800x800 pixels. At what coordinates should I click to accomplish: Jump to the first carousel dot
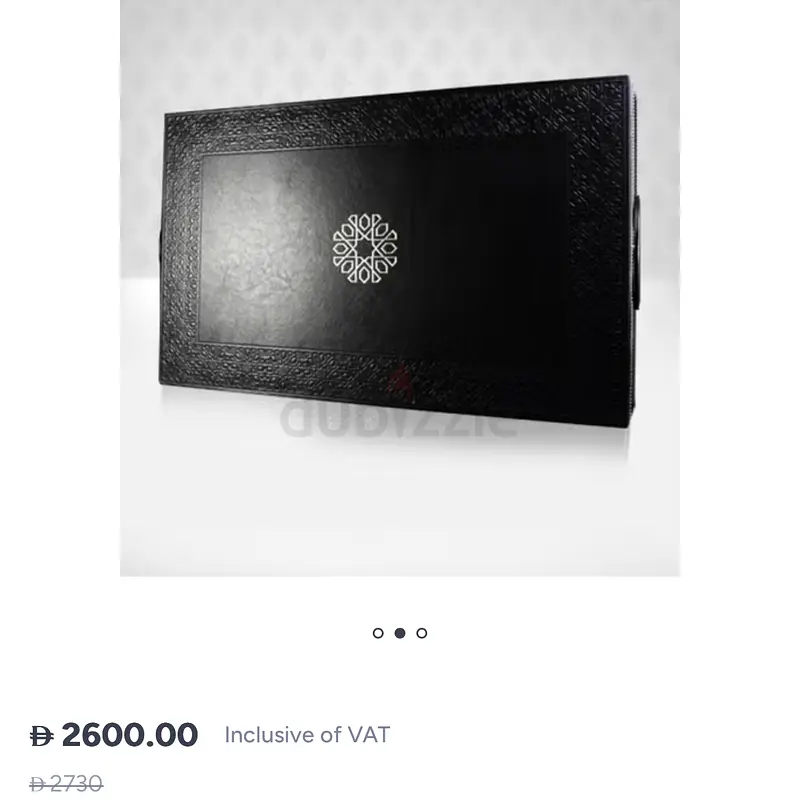pyautogui.click(x=378, y=633)
